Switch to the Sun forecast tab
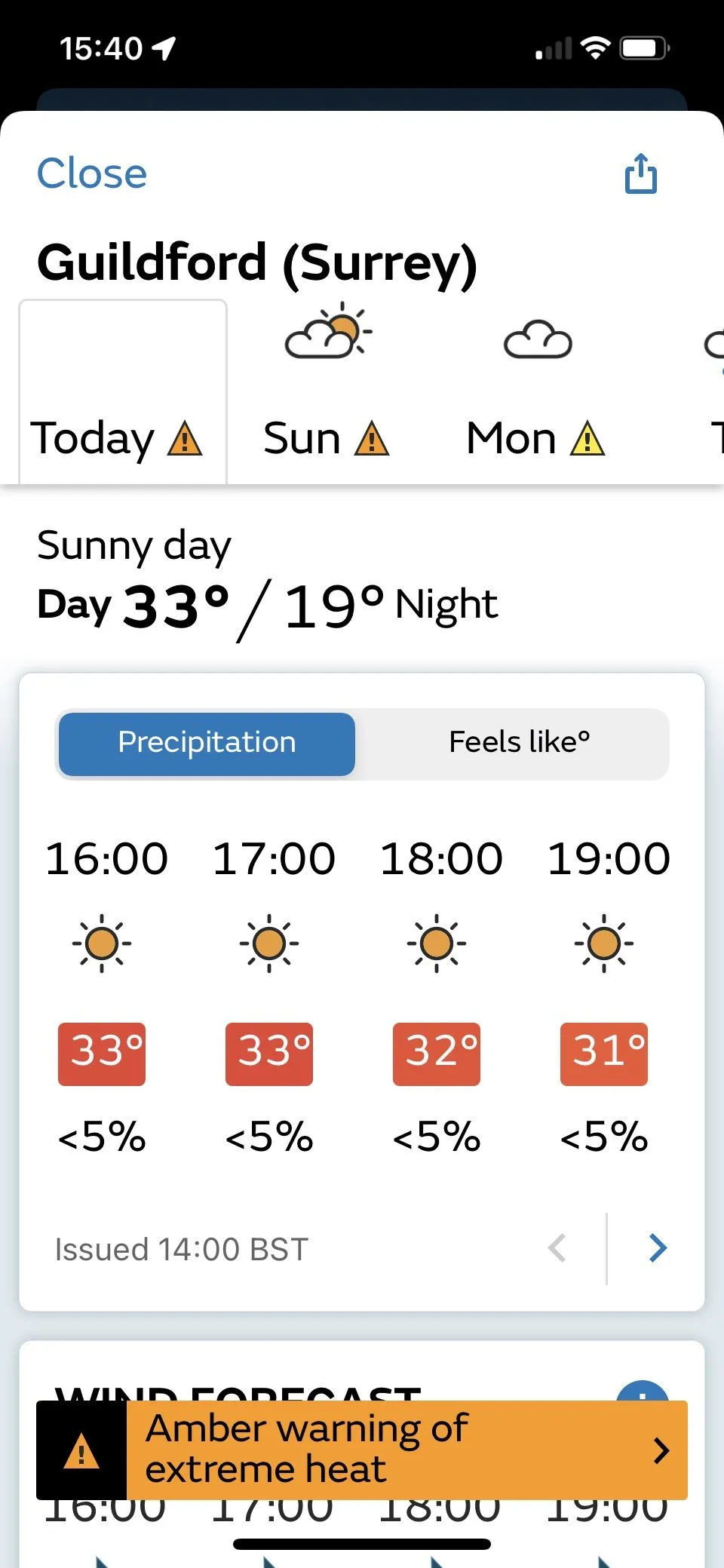Image resolution: width=724 pixels, height=1568 pixels. [x=327, y=392]
